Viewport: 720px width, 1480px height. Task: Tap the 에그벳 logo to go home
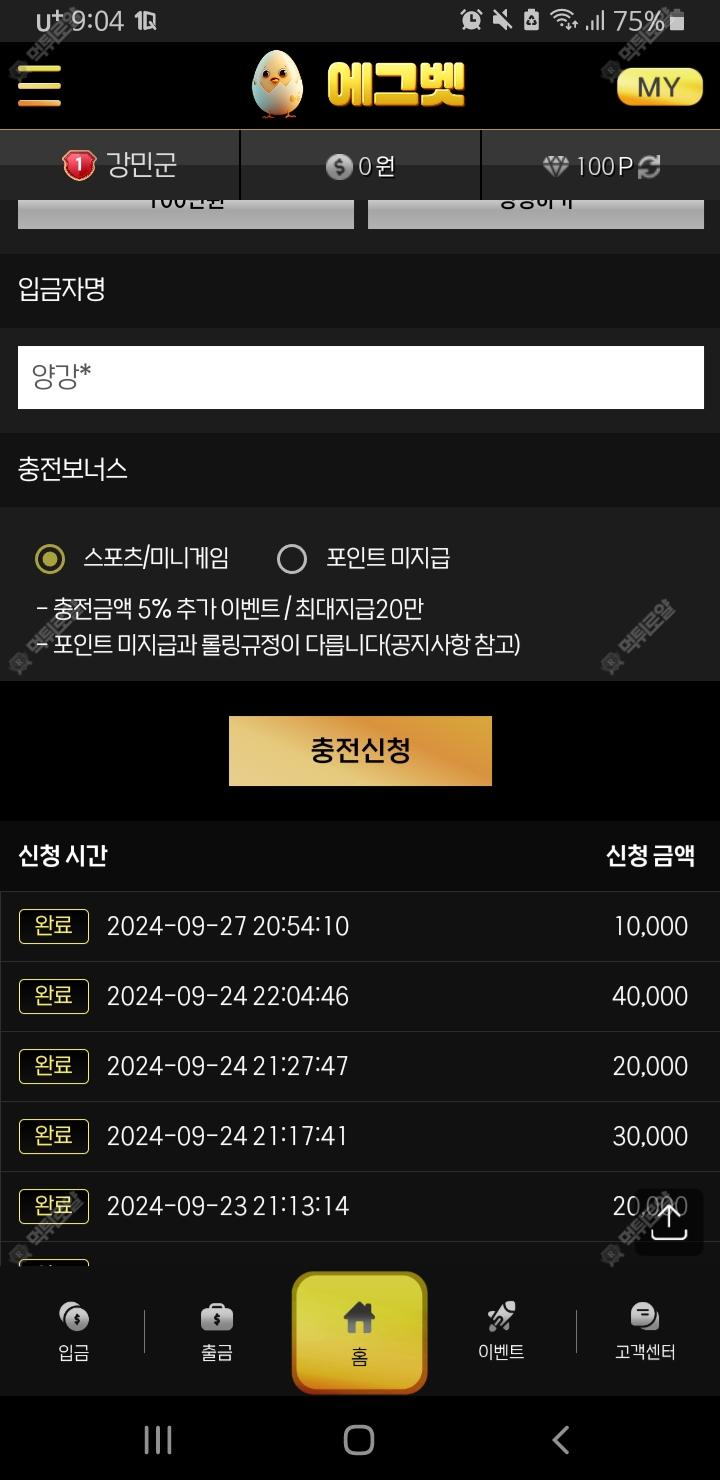pyautogui.click(x=358, y=85)
